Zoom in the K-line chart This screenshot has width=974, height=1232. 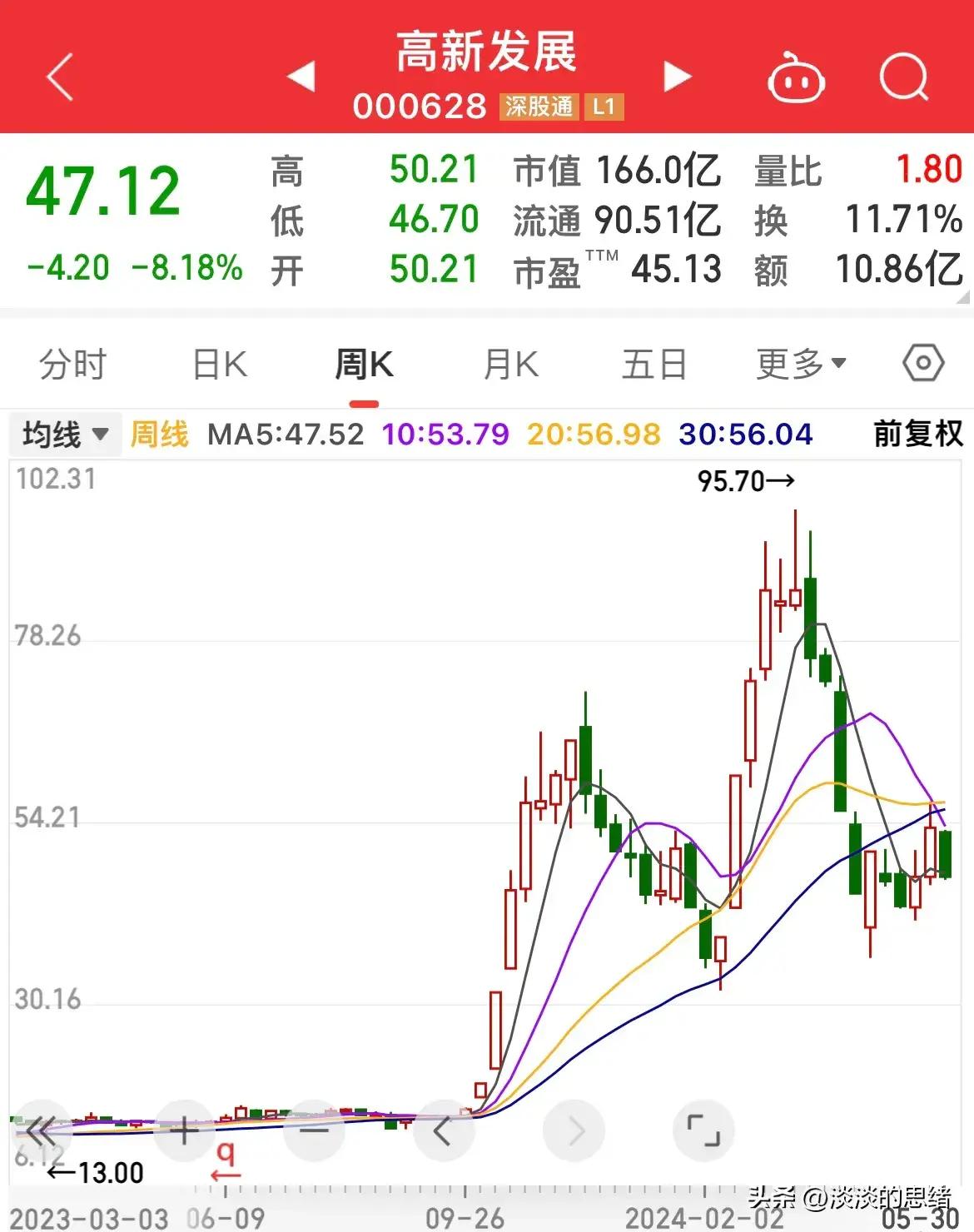pos(184,1130)
